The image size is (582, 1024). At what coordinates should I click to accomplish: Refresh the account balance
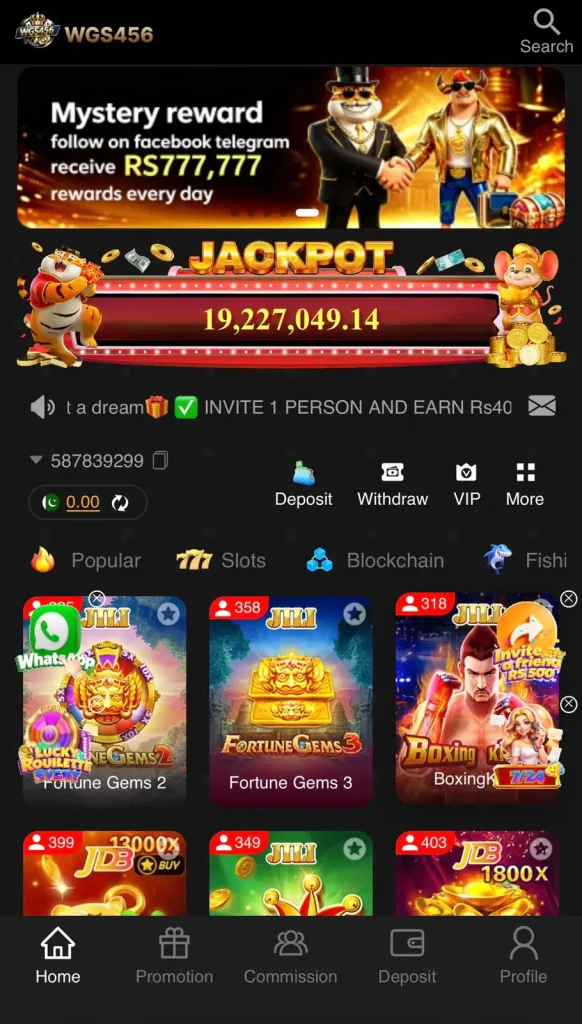point(120,502)
